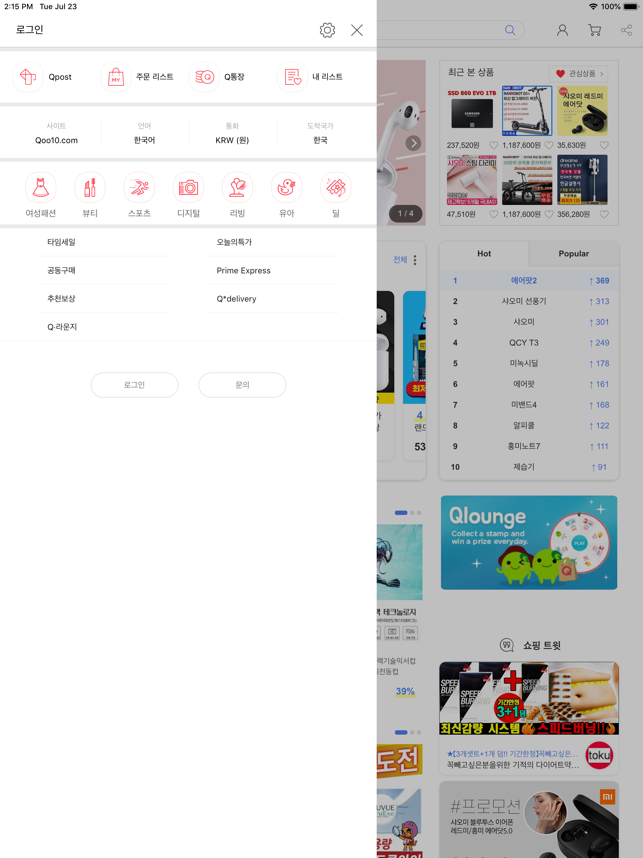
Task: Open Q통장 account
Action: coord(222,77)
